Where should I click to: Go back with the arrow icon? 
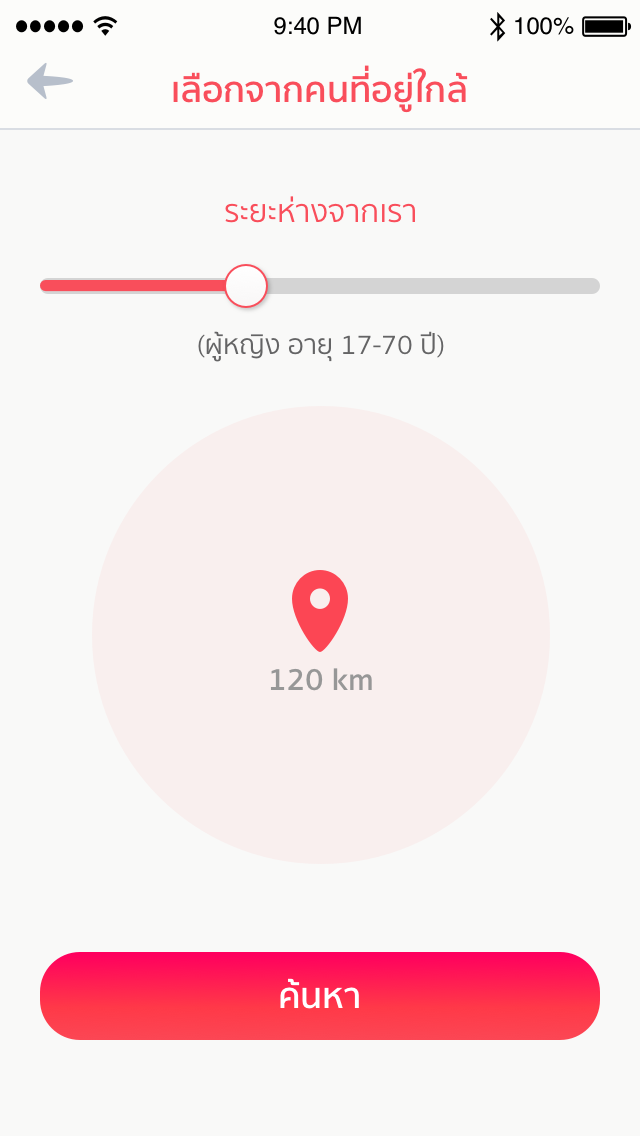49,81
